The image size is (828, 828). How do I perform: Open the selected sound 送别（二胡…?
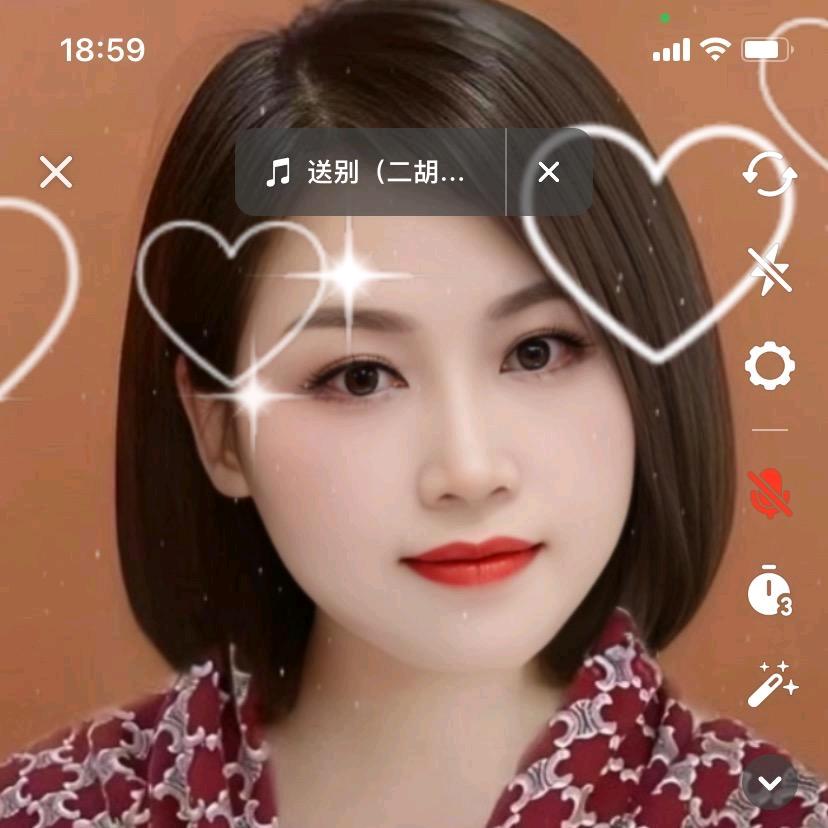pyautogui.click(x=370, y=173)
